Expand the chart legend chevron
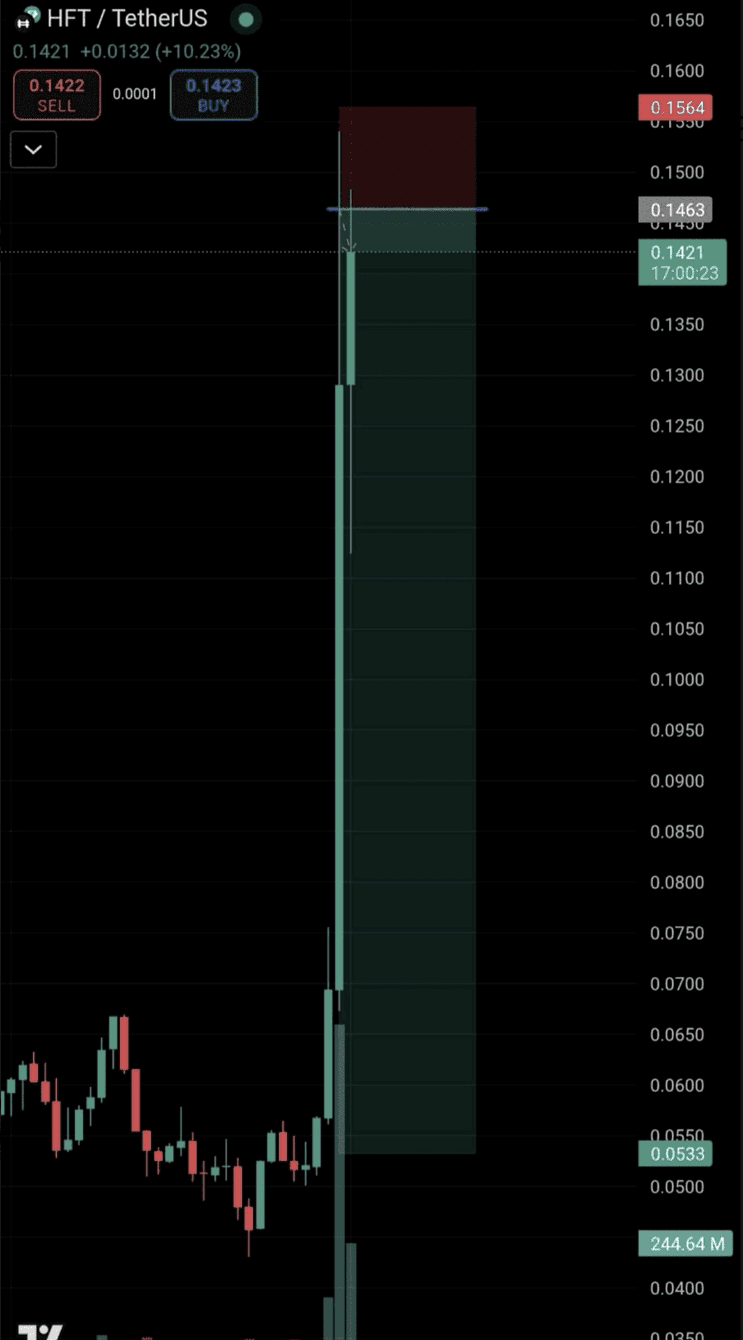 point(33,150)
